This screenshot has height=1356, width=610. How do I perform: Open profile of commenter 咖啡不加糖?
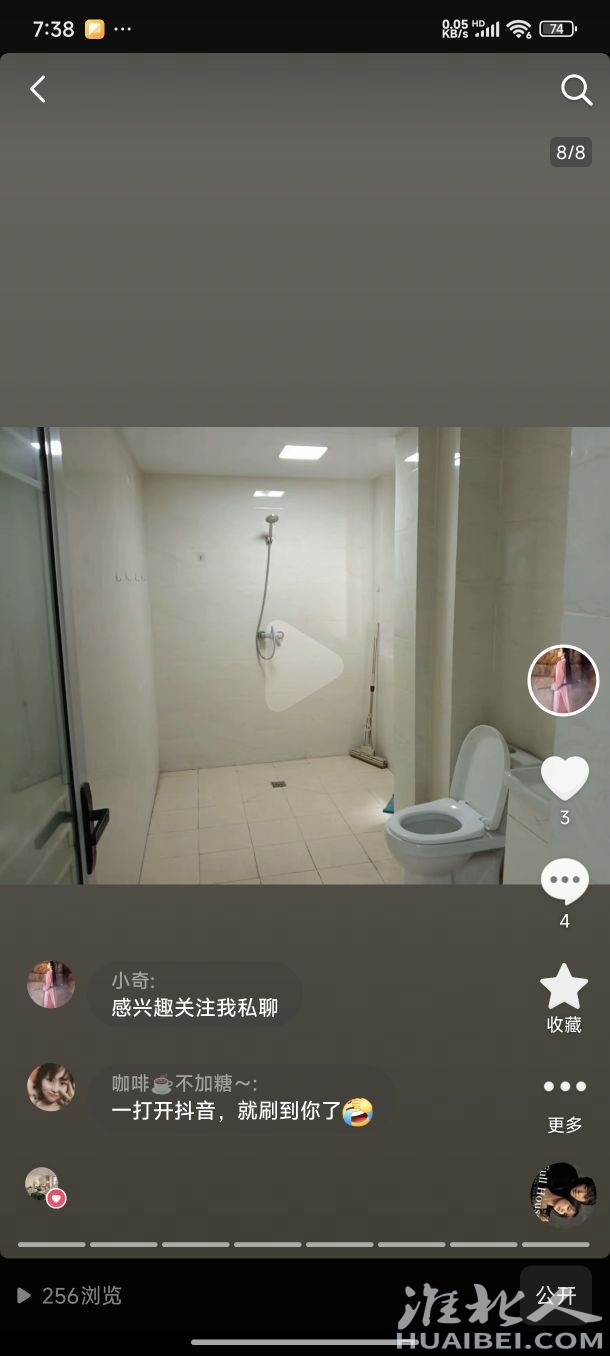[x=51, y=1087]
